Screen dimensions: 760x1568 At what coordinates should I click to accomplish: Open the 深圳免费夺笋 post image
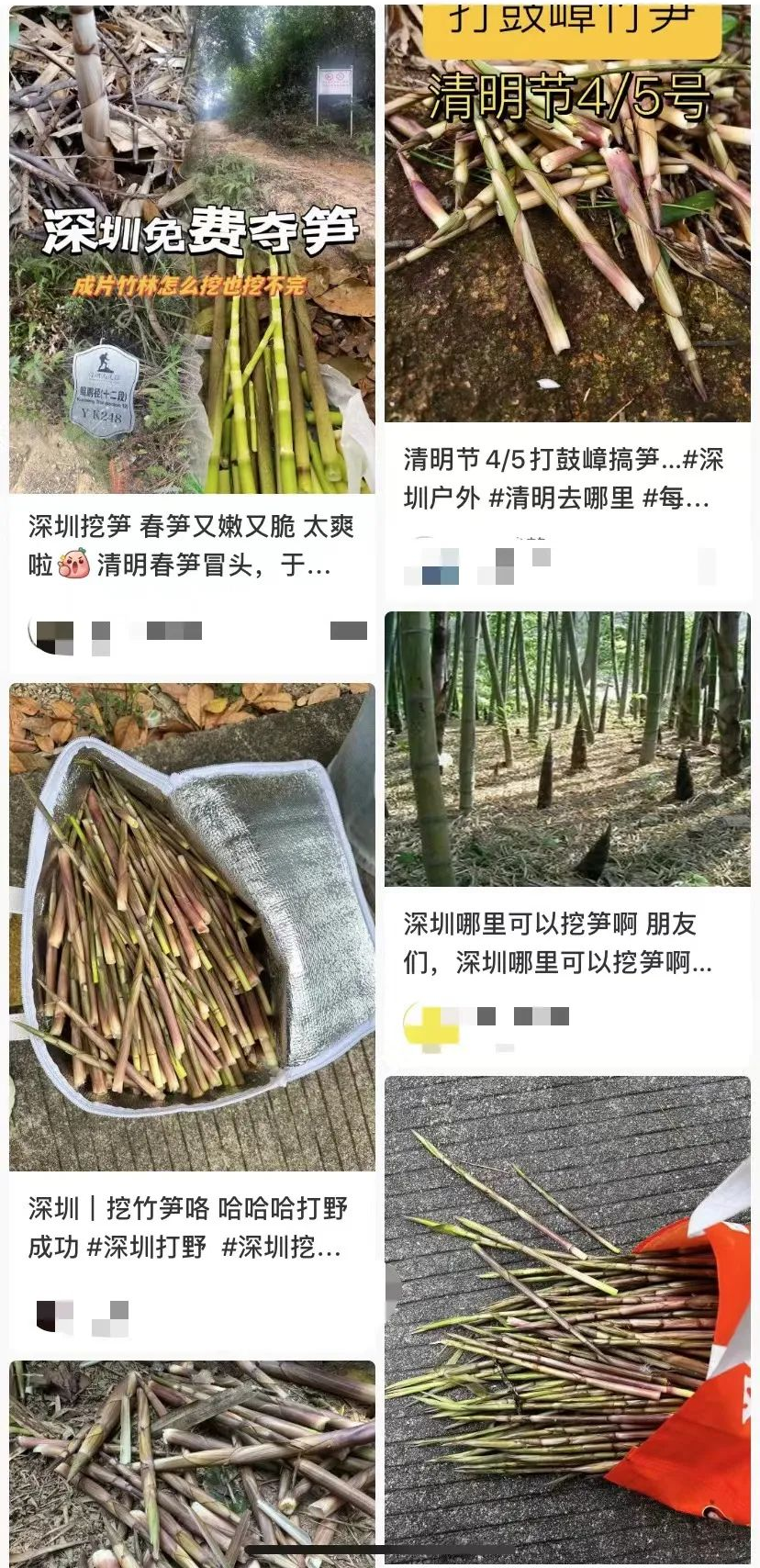click(192, 250)
